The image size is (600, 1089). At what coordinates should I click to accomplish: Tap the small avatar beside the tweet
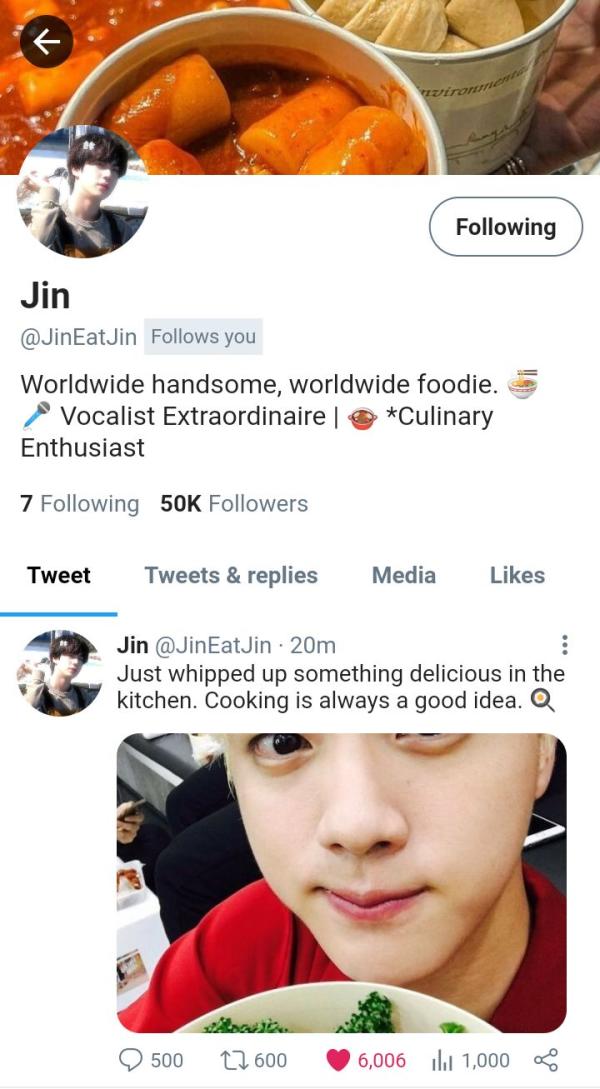[59, 672]
